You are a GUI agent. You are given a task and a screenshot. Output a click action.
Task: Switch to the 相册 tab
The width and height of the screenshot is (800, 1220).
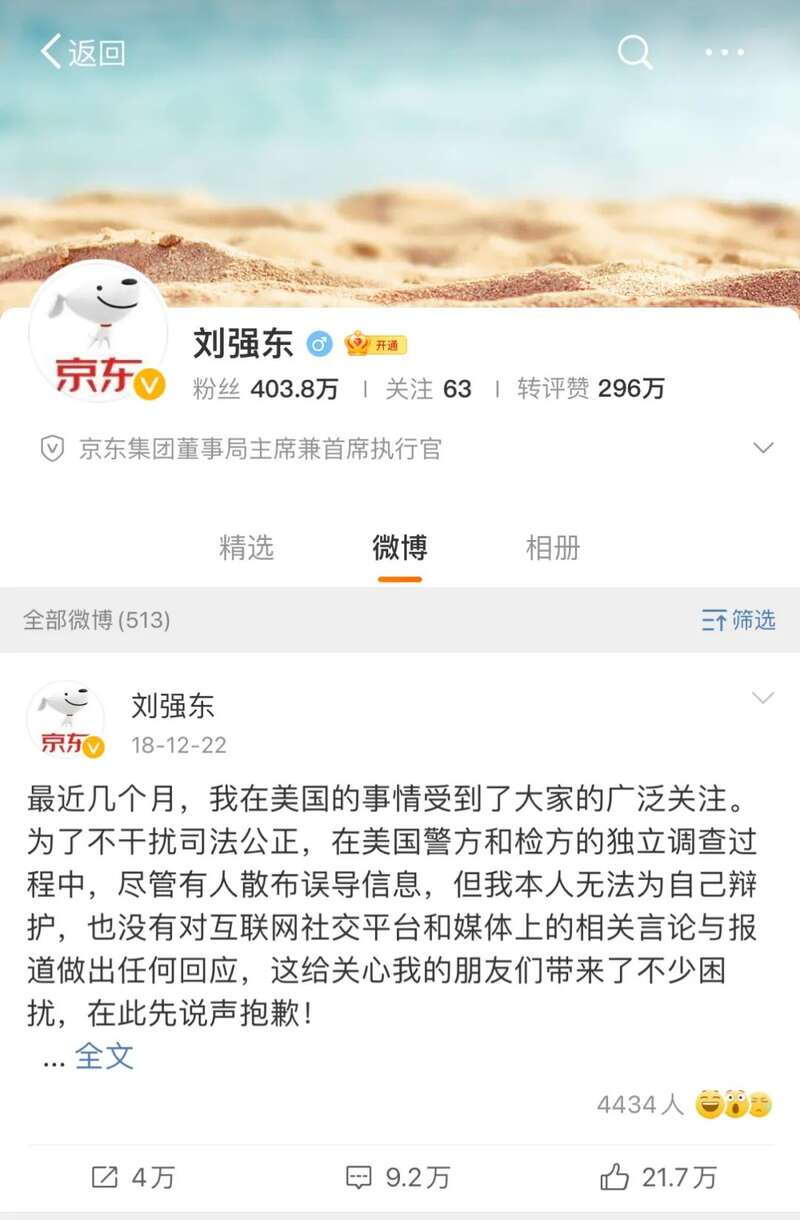pos(552,548)
